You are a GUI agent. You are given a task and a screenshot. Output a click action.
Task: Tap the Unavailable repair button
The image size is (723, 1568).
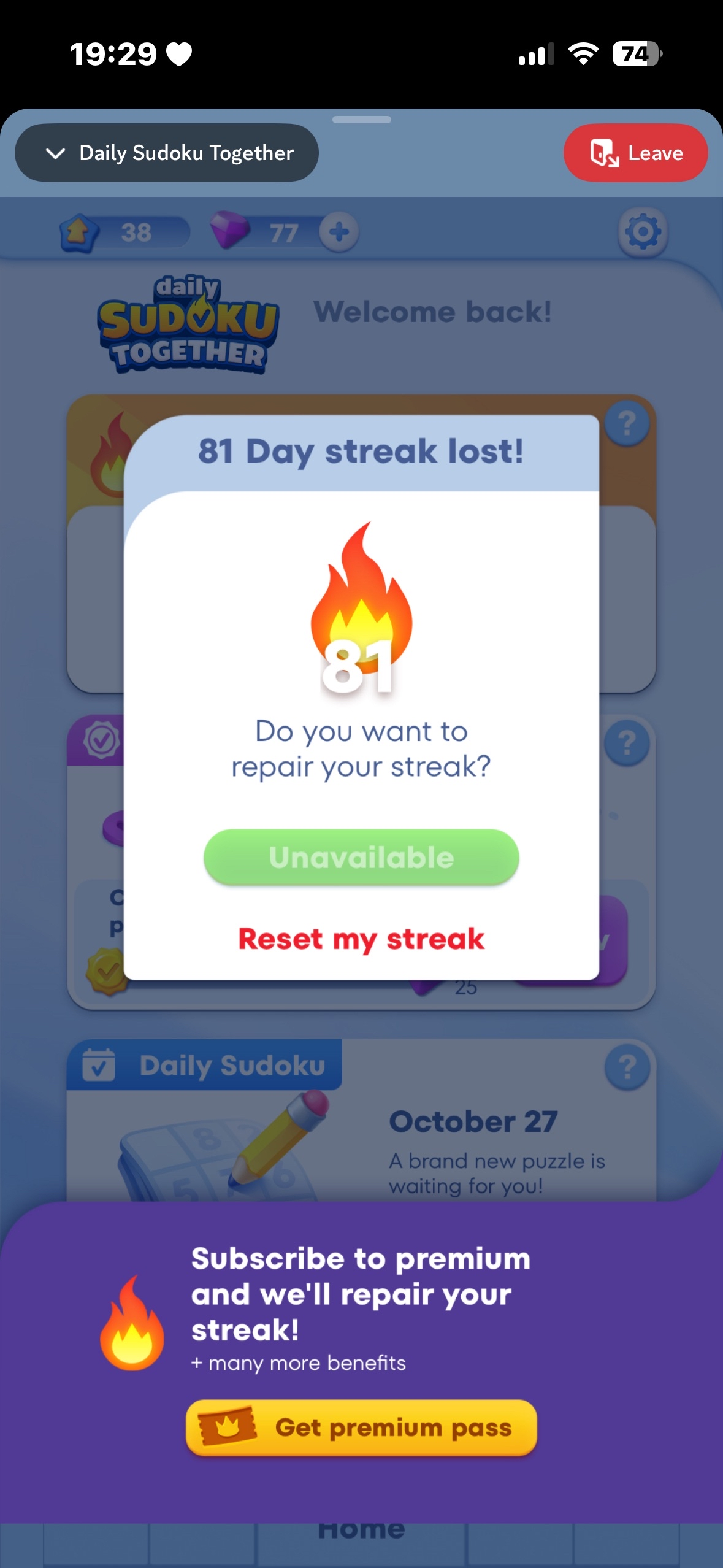pyautogui.click(x=361, y=857)
